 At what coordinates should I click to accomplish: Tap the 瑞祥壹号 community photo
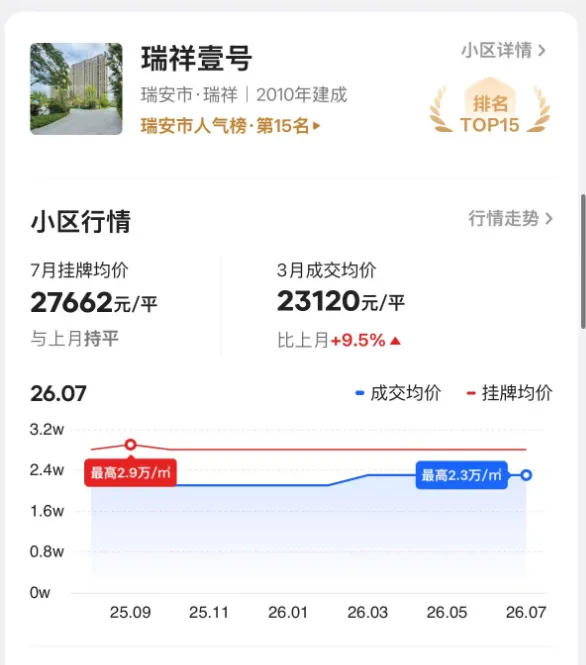coord(76,89)
